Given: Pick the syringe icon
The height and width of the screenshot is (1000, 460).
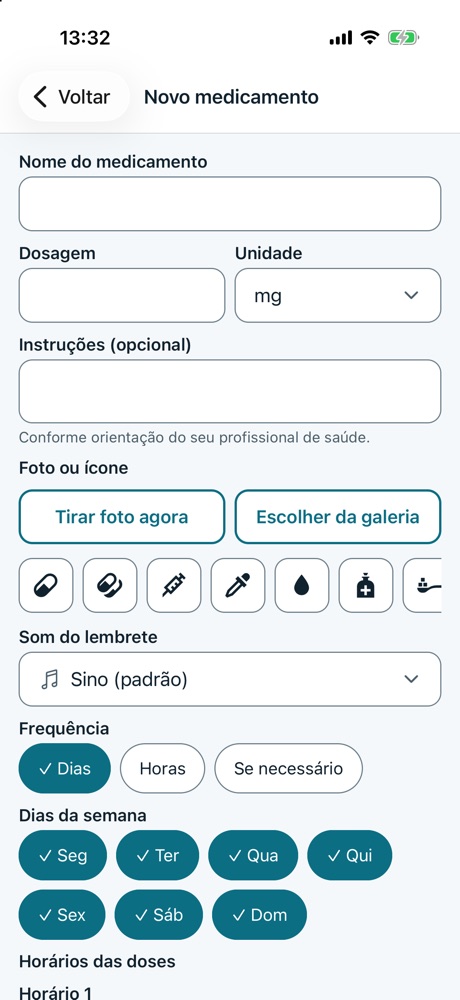Looking at the screenshot, I should tap(174, 585).
